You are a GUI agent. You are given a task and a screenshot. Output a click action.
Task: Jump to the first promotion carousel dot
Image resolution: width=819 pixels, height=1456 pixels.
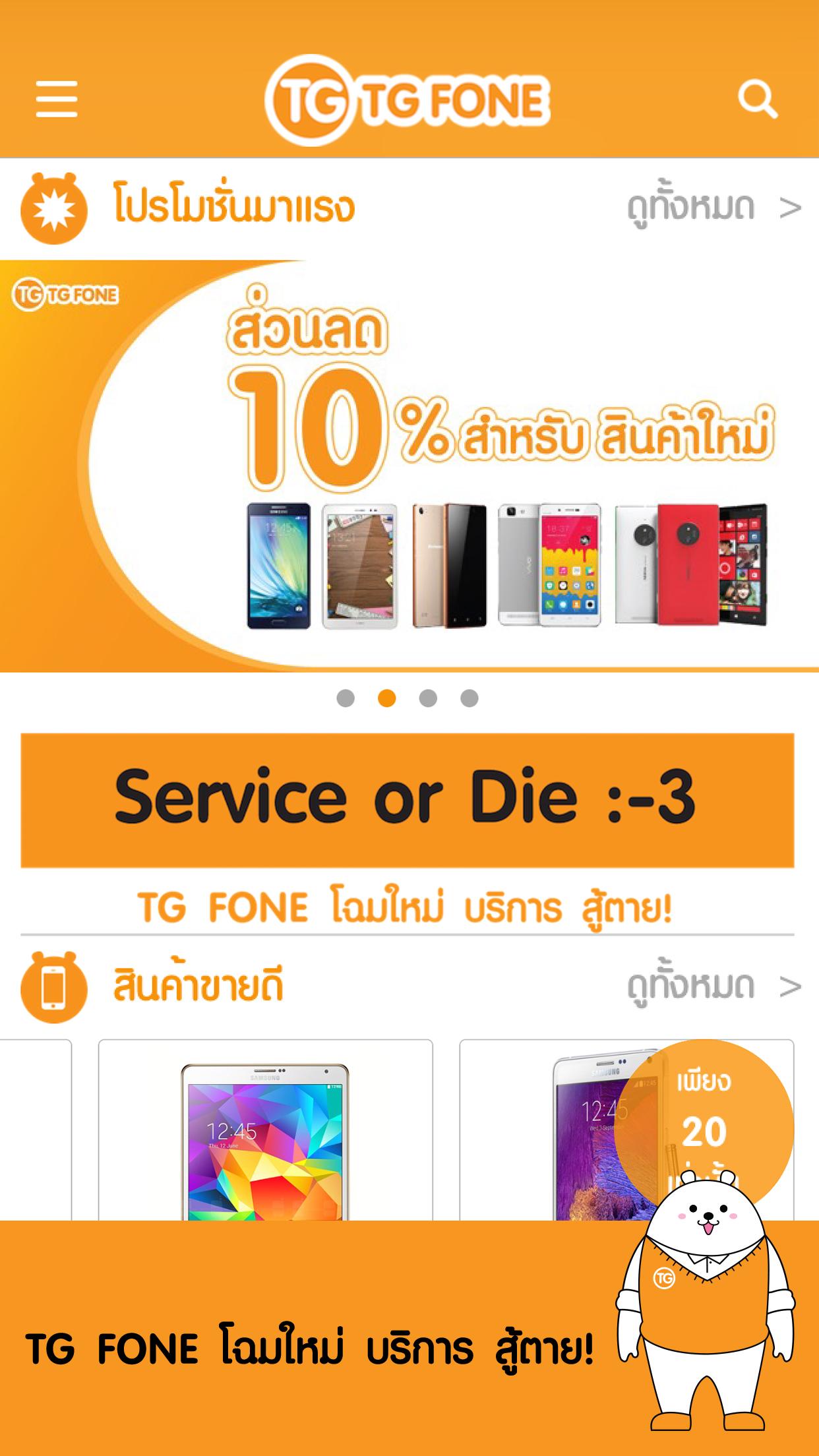[x=346, y=698]
